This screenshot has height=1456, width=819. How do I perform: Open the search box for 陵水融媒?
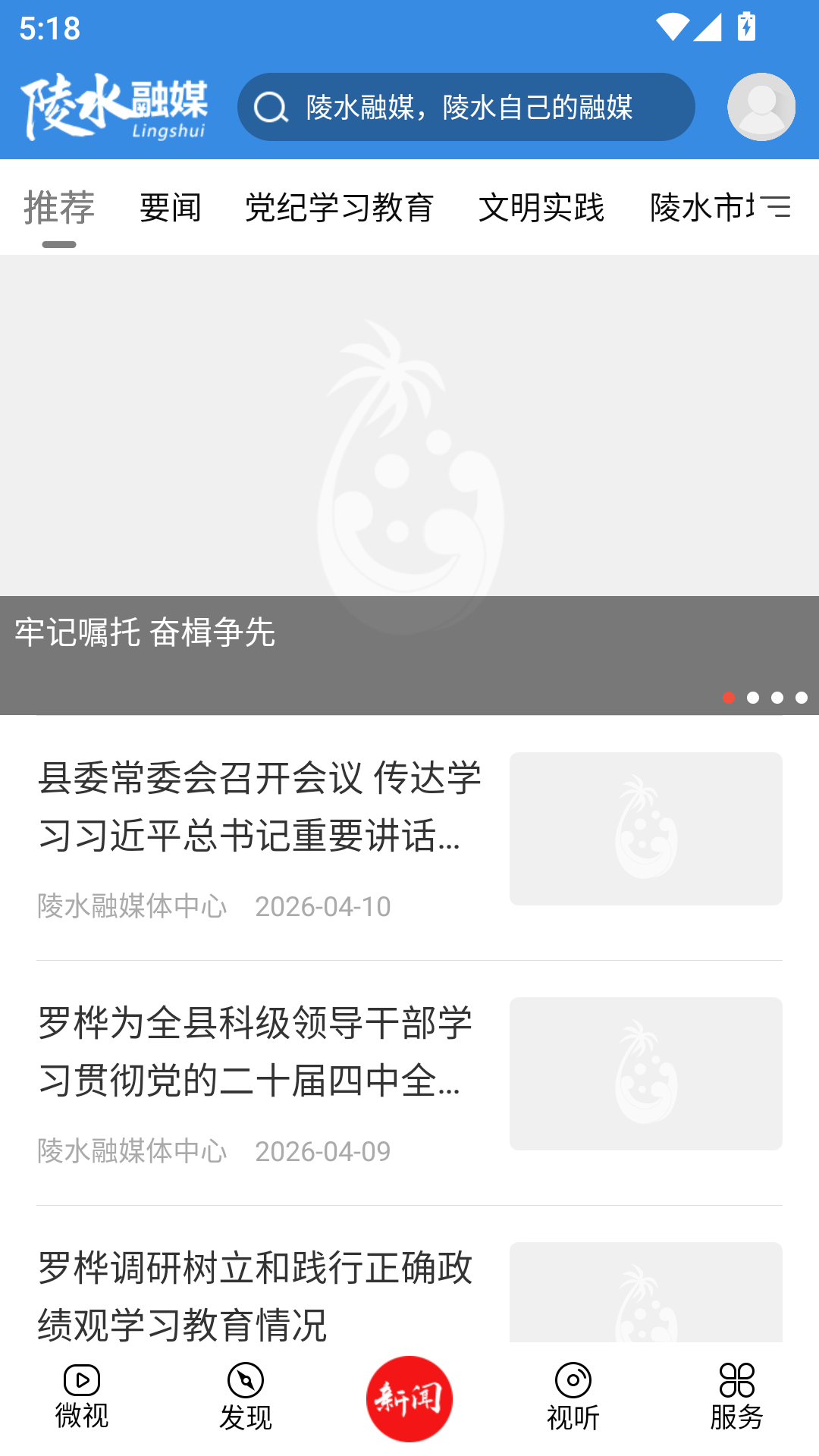466,107
